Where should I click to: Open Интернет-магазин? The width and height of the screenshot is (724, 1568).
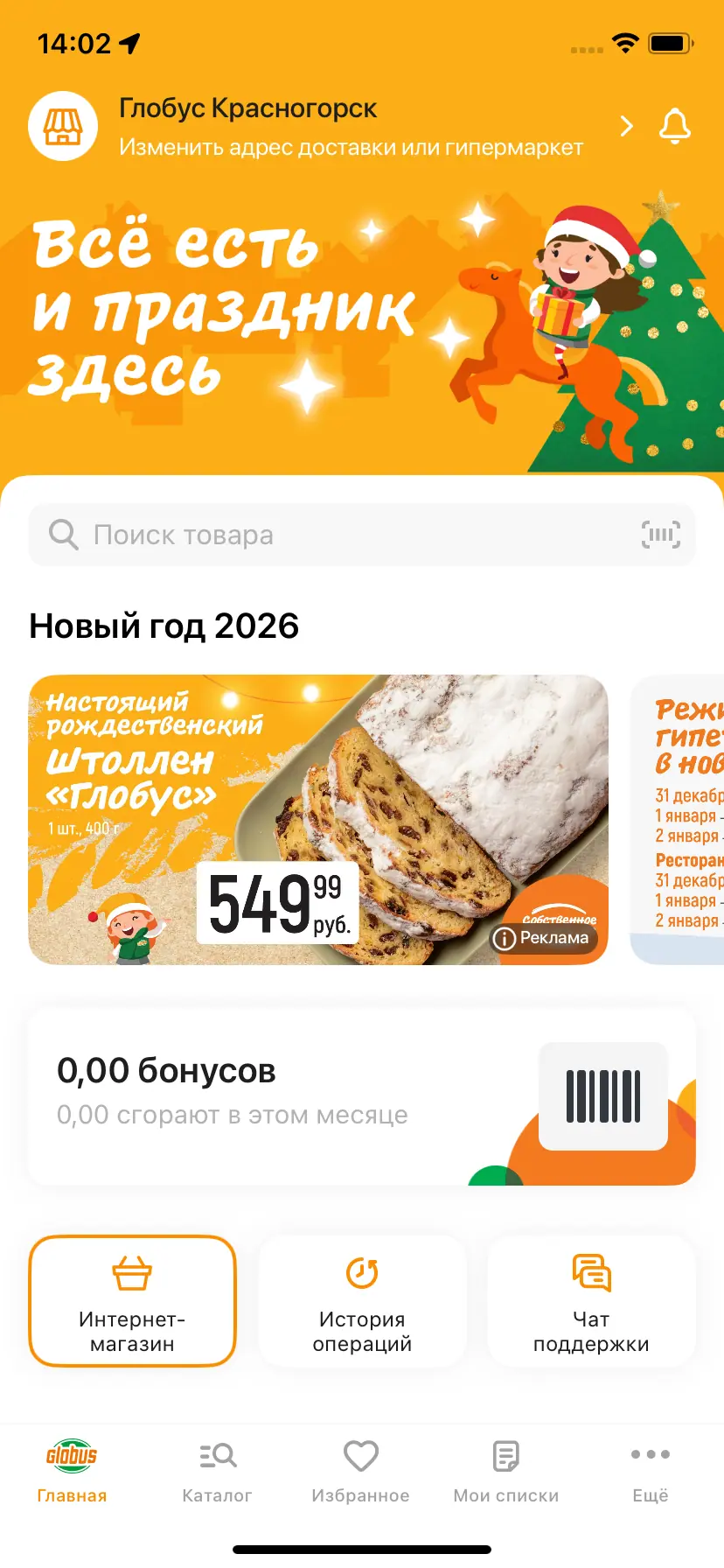click(x=133, y=1300)
